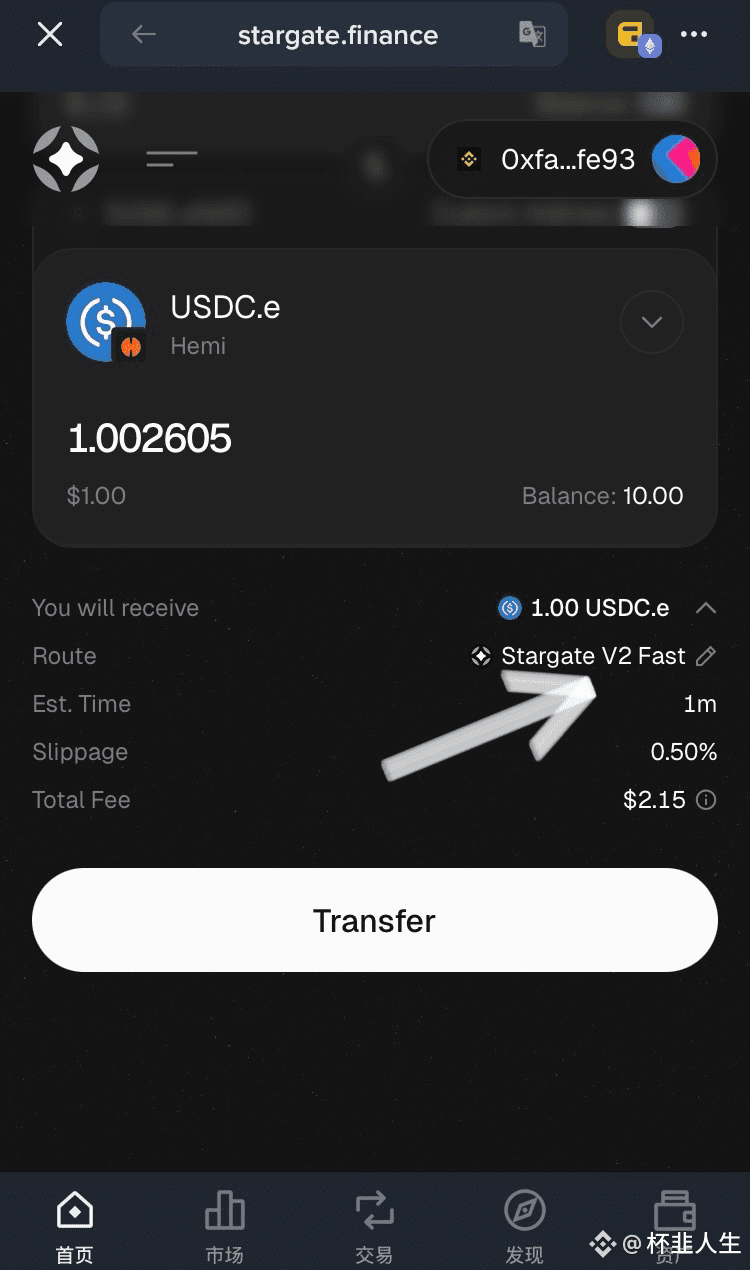Switch to the 首页 tab
This screenshot has height=1270, width=750.
click(74, 1226)
